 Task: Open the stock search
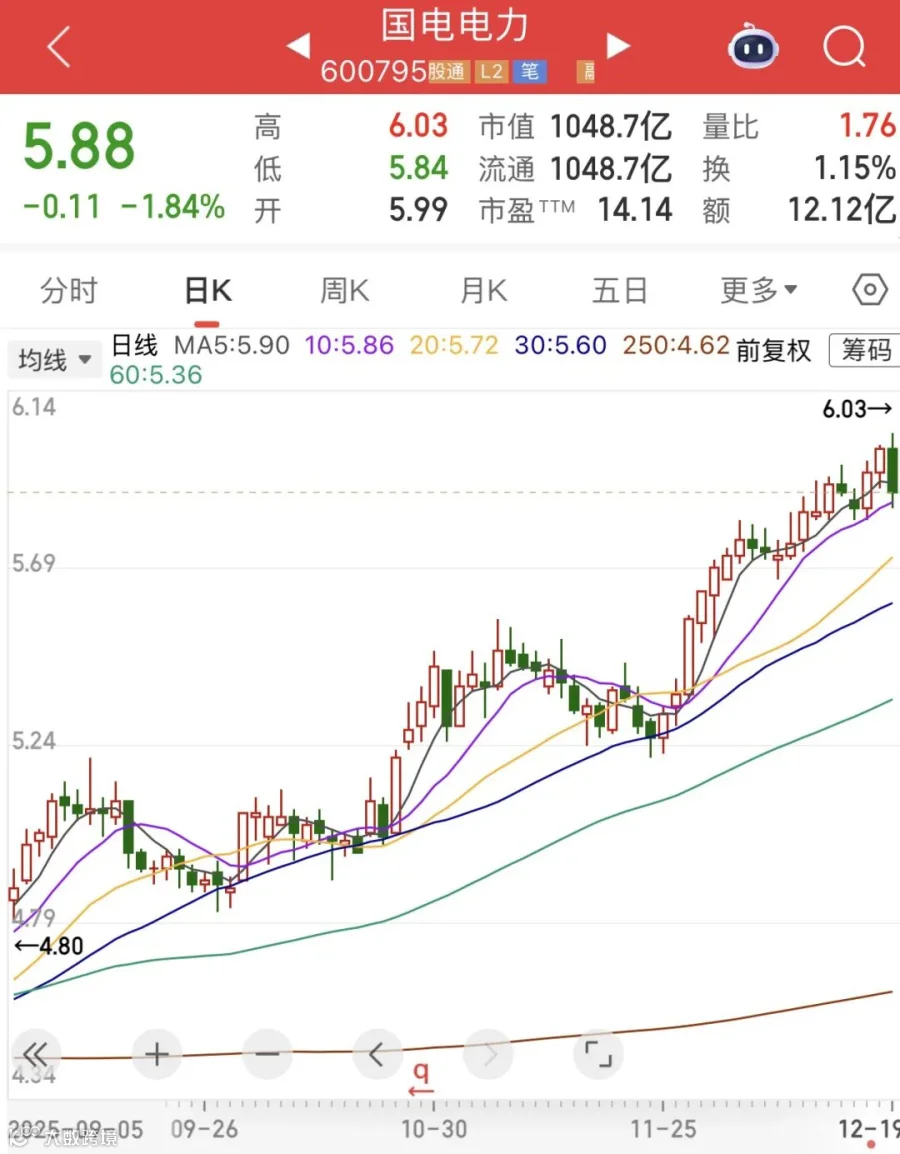click(844, 46)
